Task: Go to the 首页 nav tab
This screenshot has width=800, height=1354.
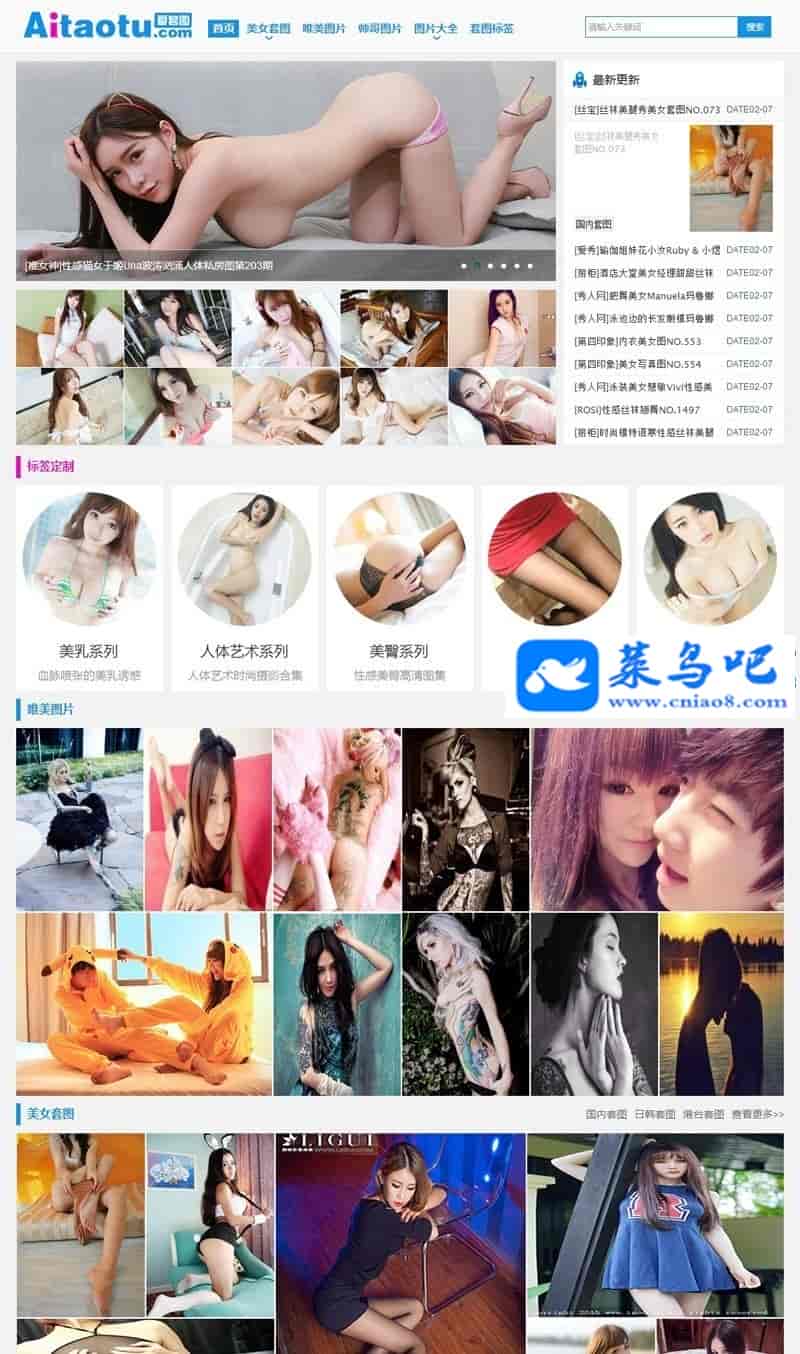Action: pyautogui.click(x=223, y=28)
